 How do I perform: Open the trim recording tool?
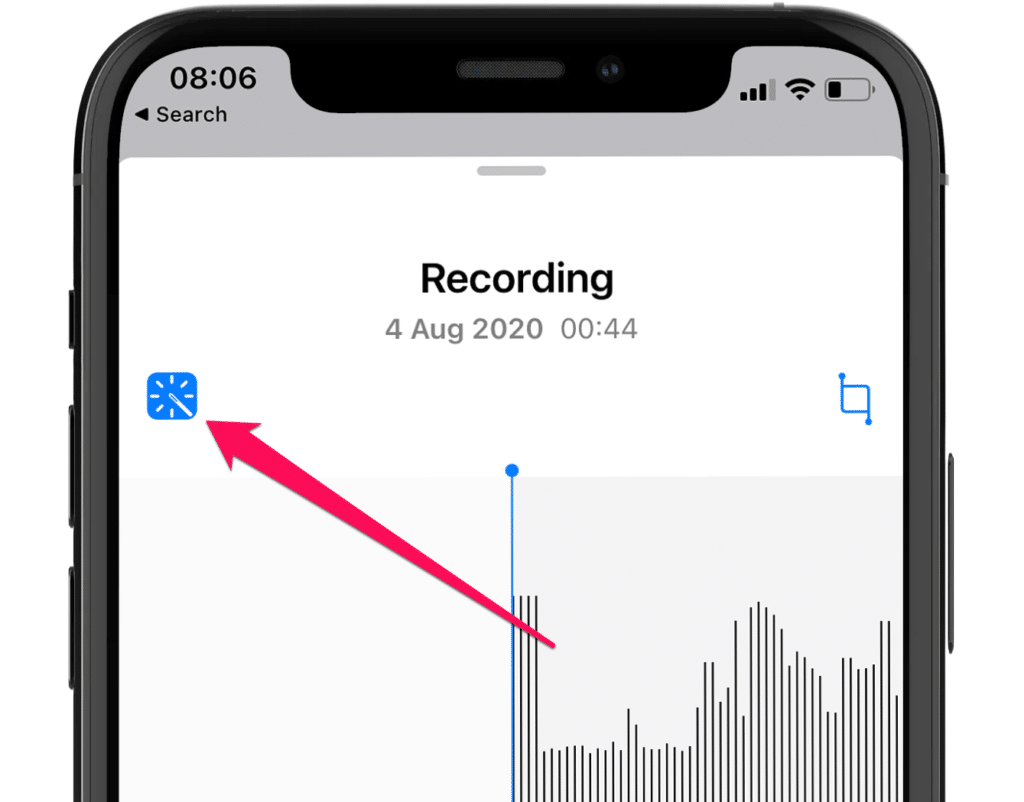click(855, 399)
